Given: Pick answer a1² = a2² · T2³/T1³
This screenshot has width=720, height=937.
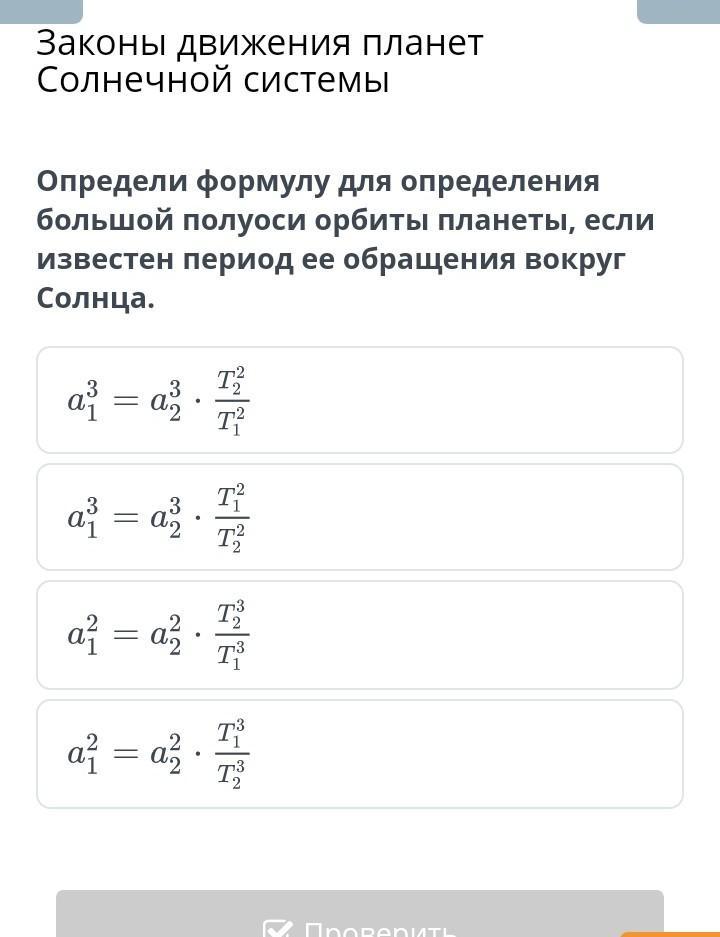Looking at the screenshot, I should coord(360,635).
